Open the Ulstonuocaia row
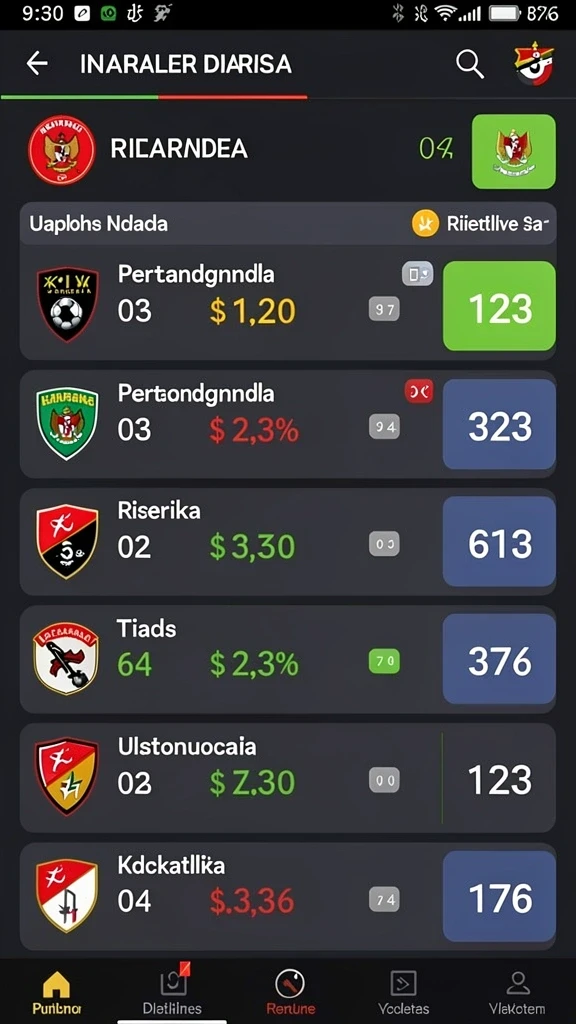Viewport: 576px width, 1024px height. click(x=288, y=777)
